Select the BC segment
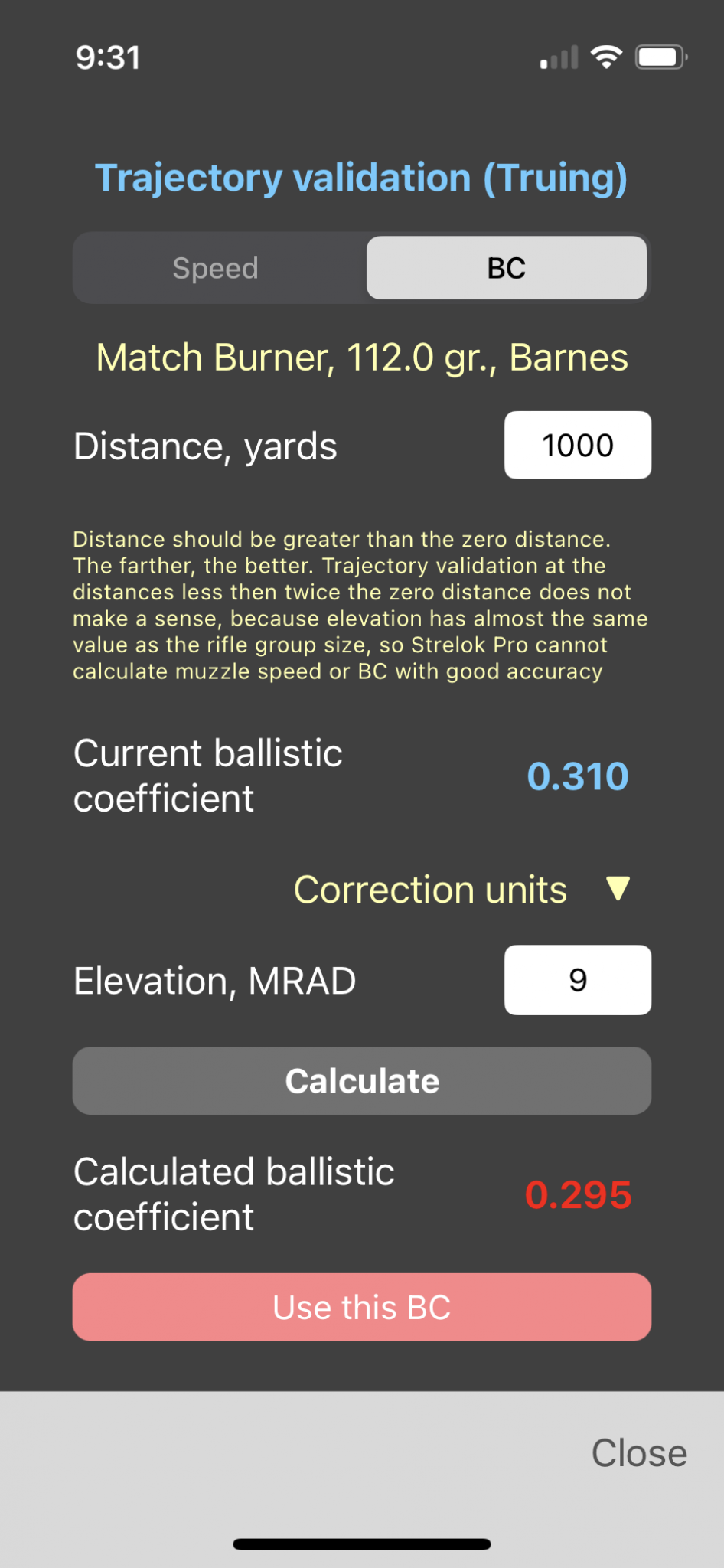 (506, 269)
